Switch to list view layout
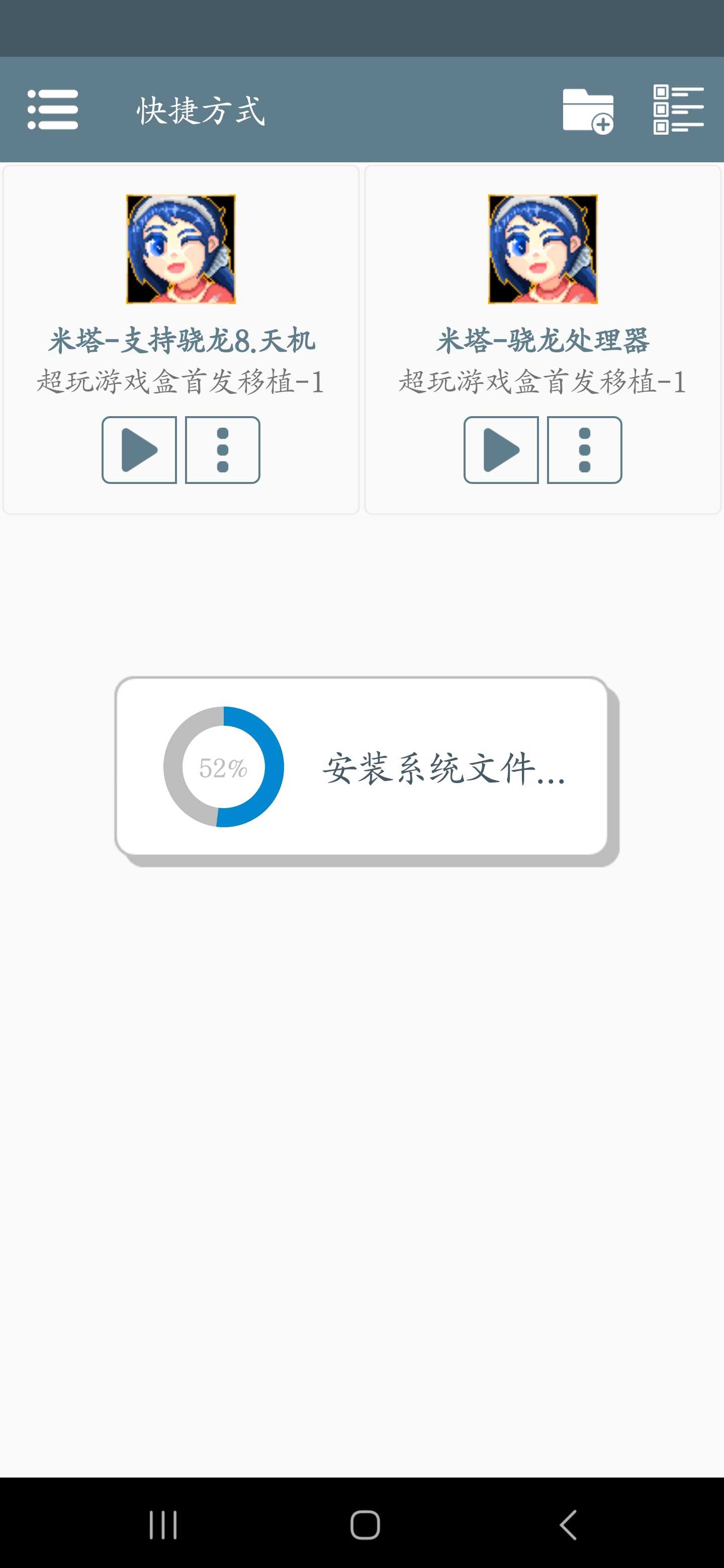This screenshot has width=724, height=1568. coord(678,110)
